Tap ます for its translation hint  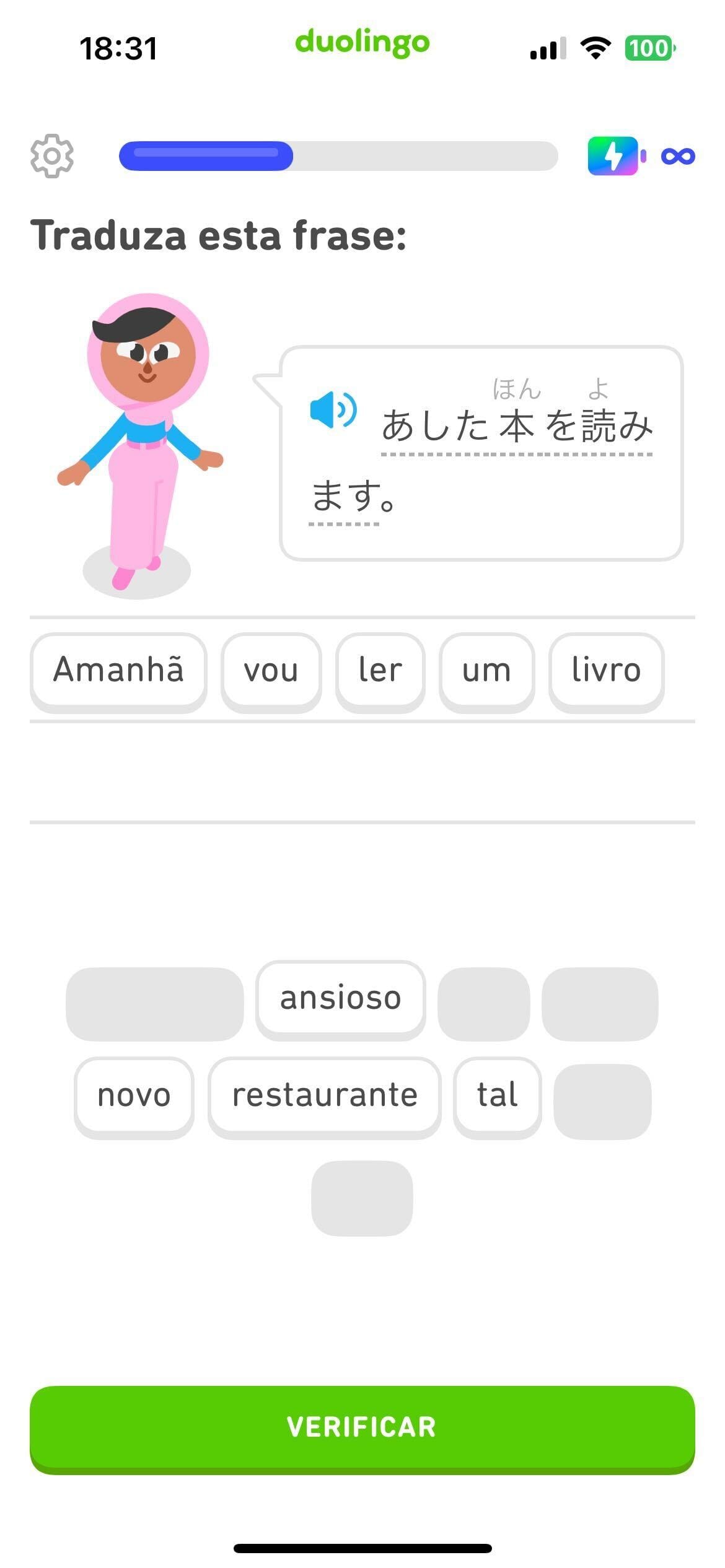tap(343, 495)
